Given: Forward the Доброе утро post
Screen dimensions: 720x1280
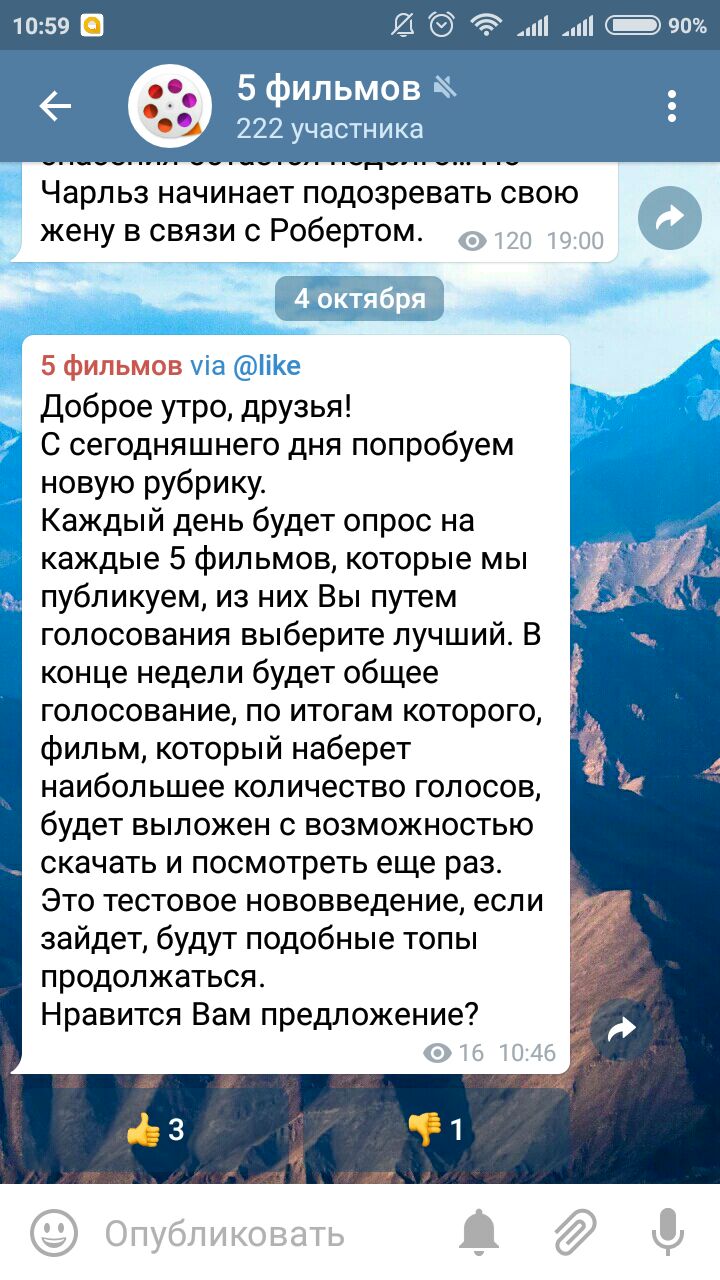Looking at the screenshot, I should point(622,1029).
